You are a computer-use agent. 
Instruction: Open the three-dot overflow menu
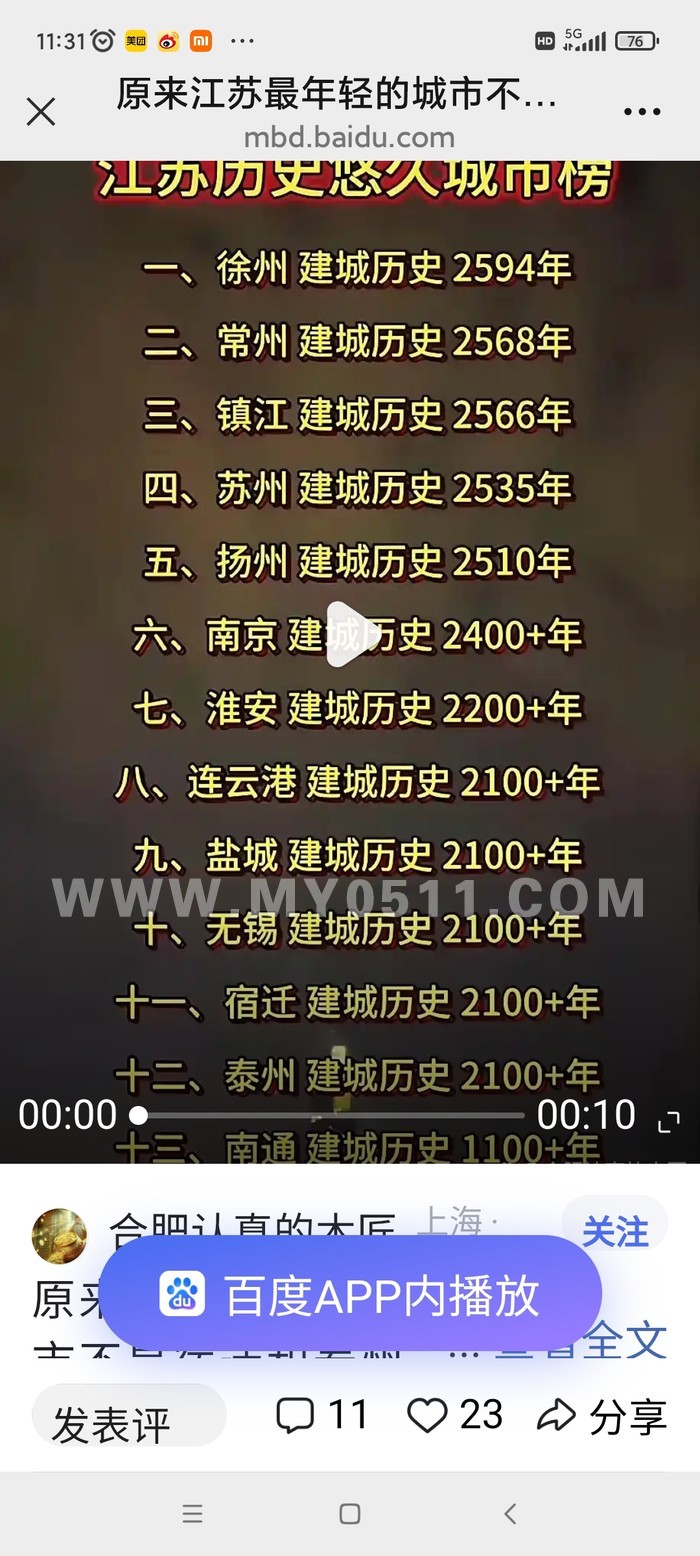(x=642, y=111)
